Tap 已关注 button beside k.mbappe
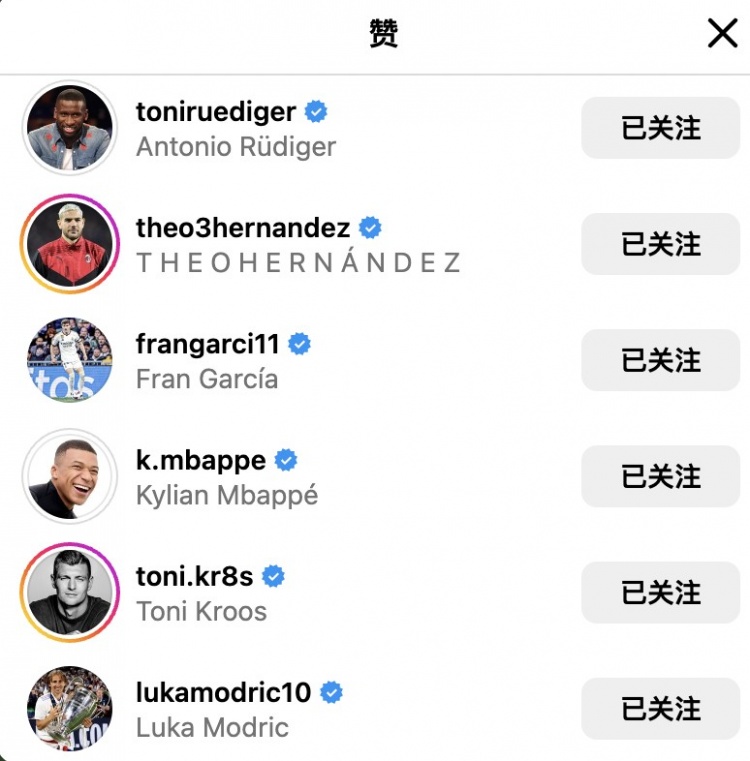The image size is (750, 761). [x=660, y=476]
